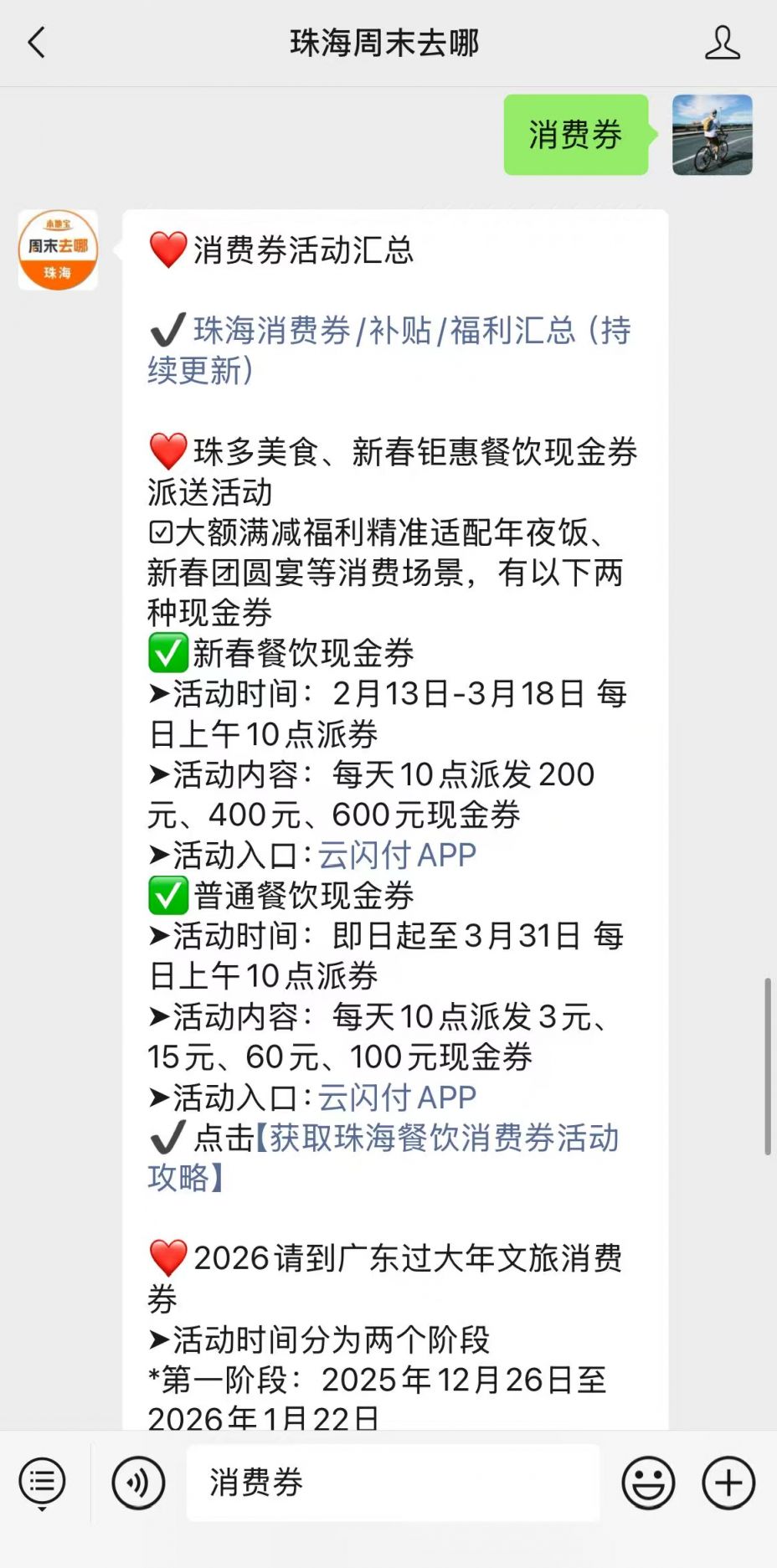Open the 云闪付APP link under 普通餐饮现金券
This screenshot has width=777, height=1568.
click(397, 1097)
